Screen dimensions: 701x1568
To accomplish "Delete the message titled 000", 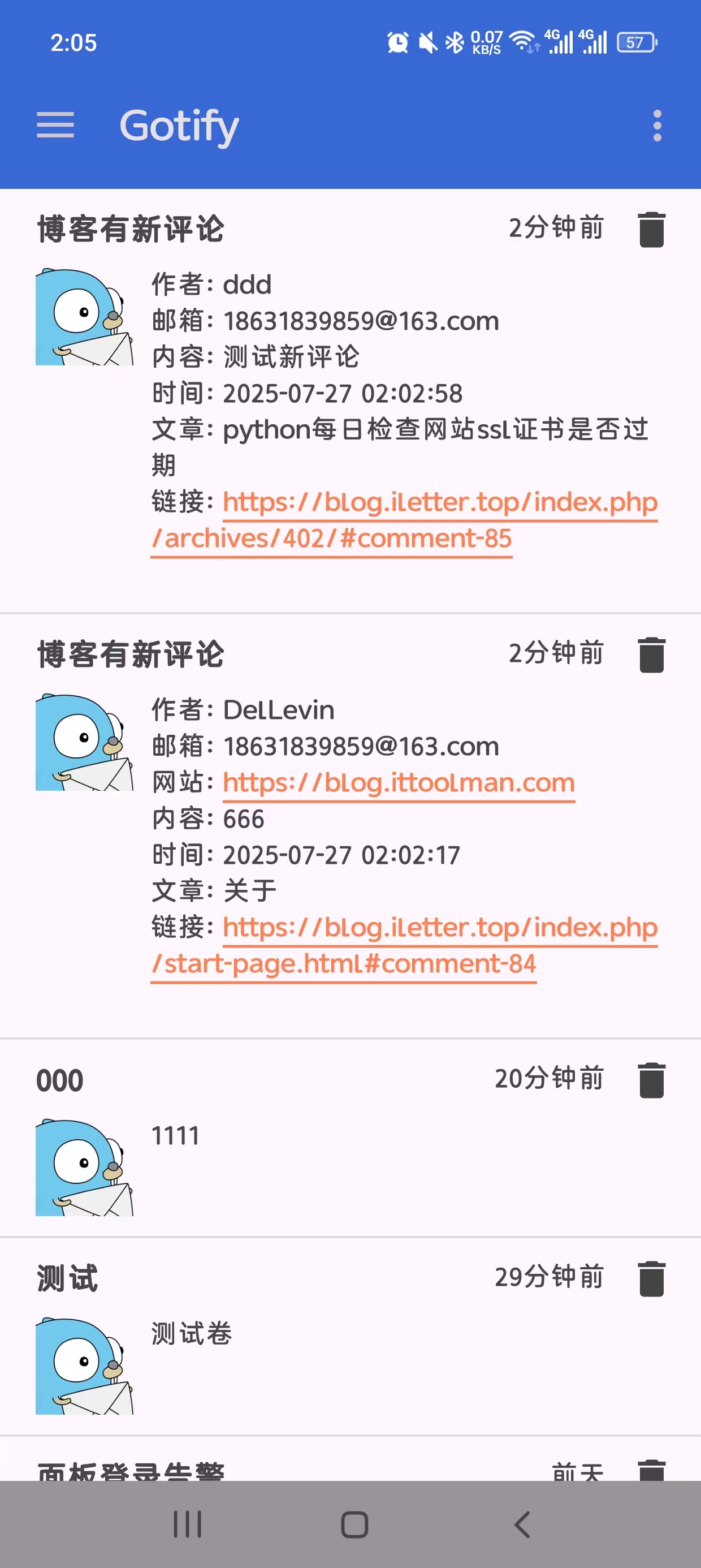I will [651, 1080].
